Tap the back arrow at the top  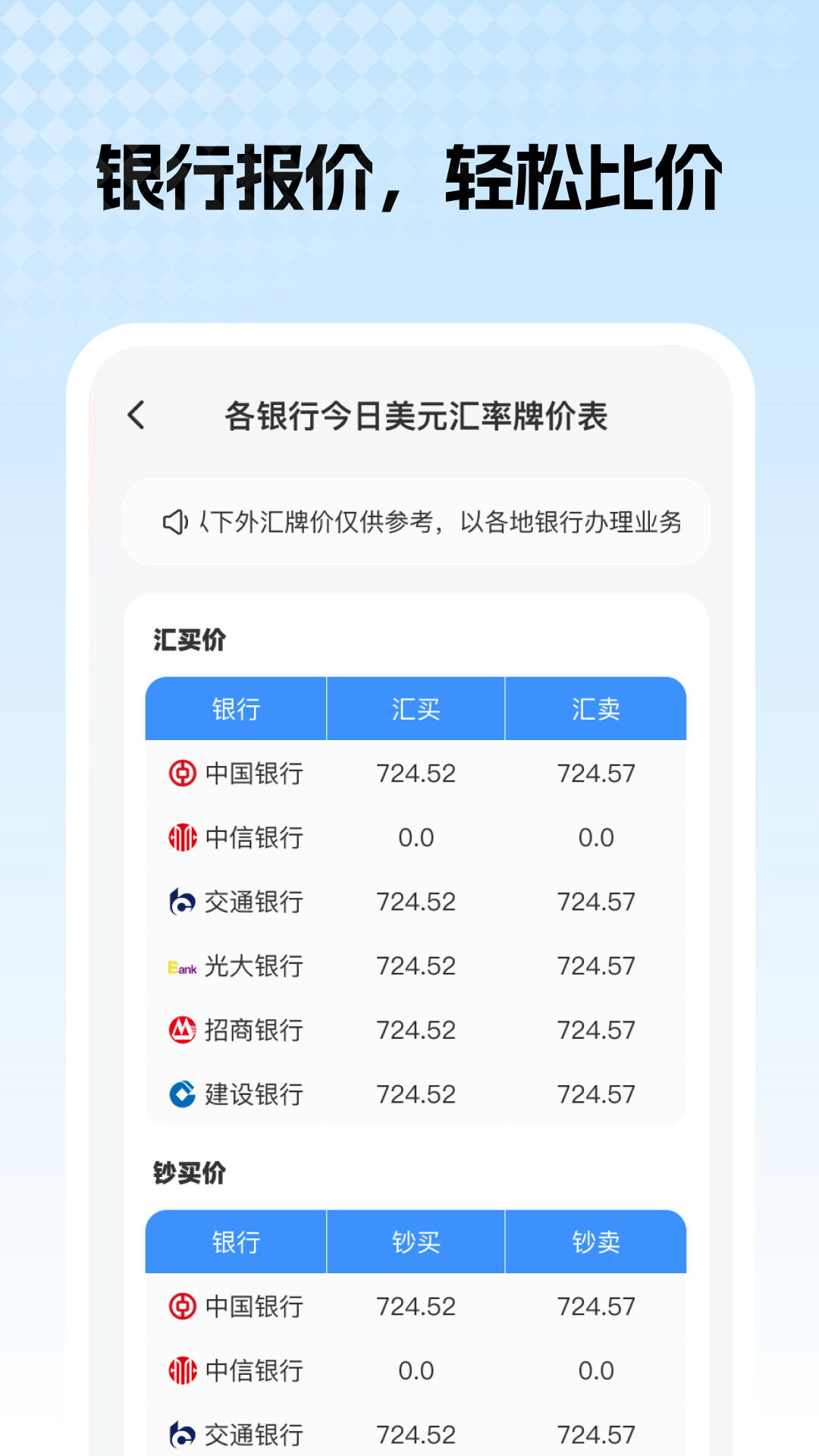pyautogui.click(x=136, y=416)
